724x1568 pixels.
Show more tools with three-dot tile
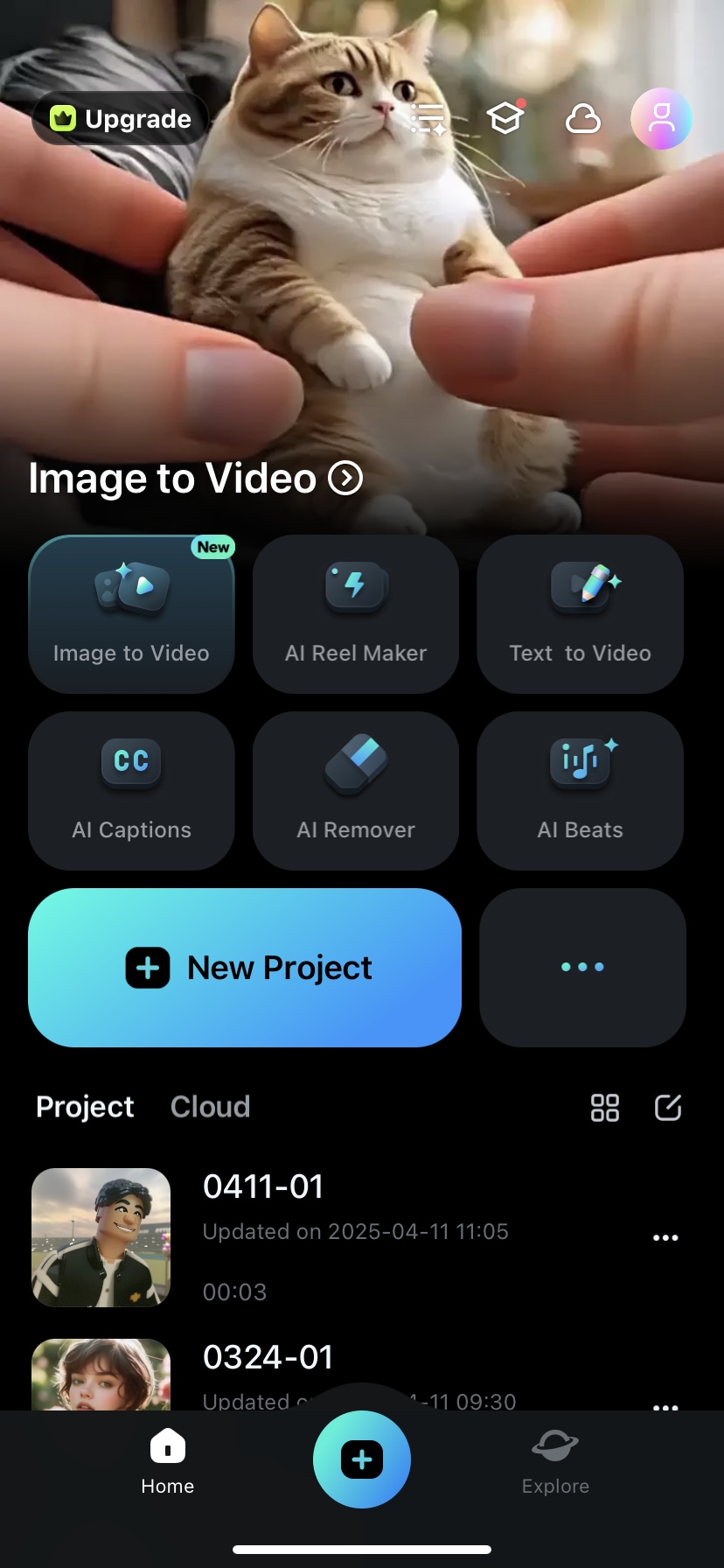(x=582, y=968)
